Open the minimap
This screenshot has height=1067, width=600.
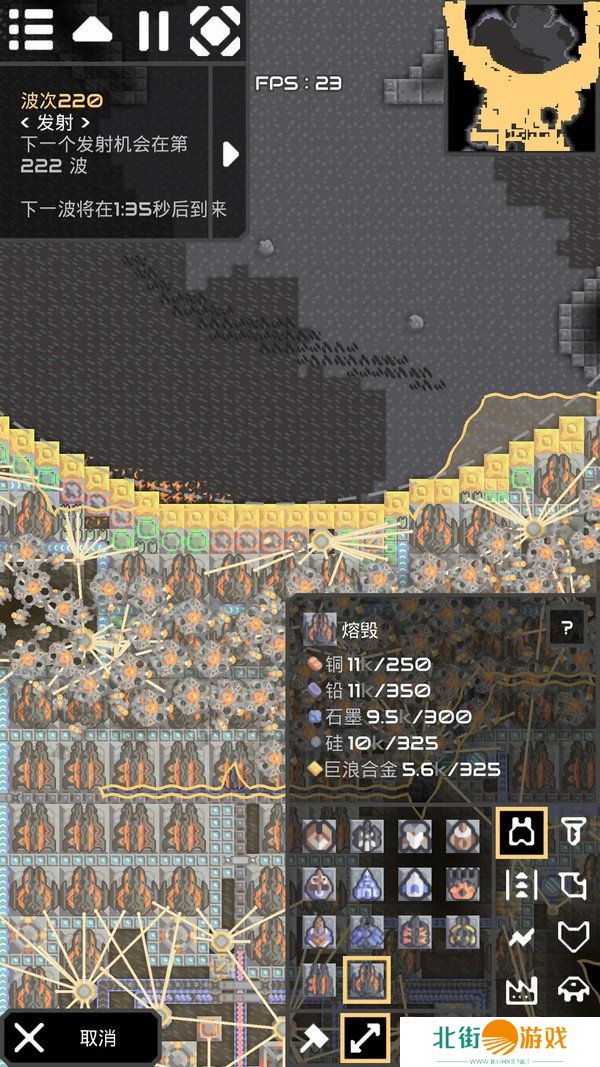coord(522,76)
